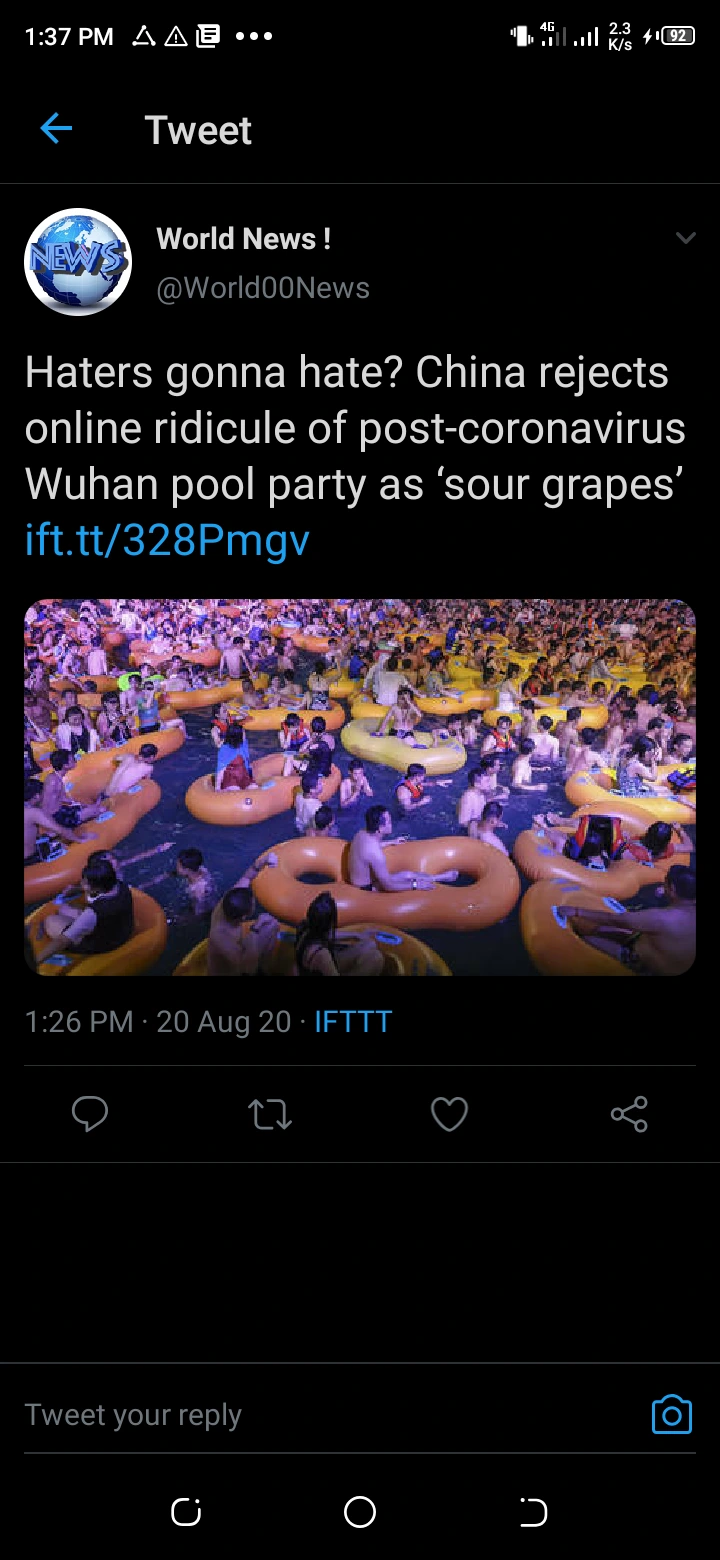Viewport: 720px width, 1560px height.
Task: Go back using the top arrow
Action: click(x=56, y=129)
